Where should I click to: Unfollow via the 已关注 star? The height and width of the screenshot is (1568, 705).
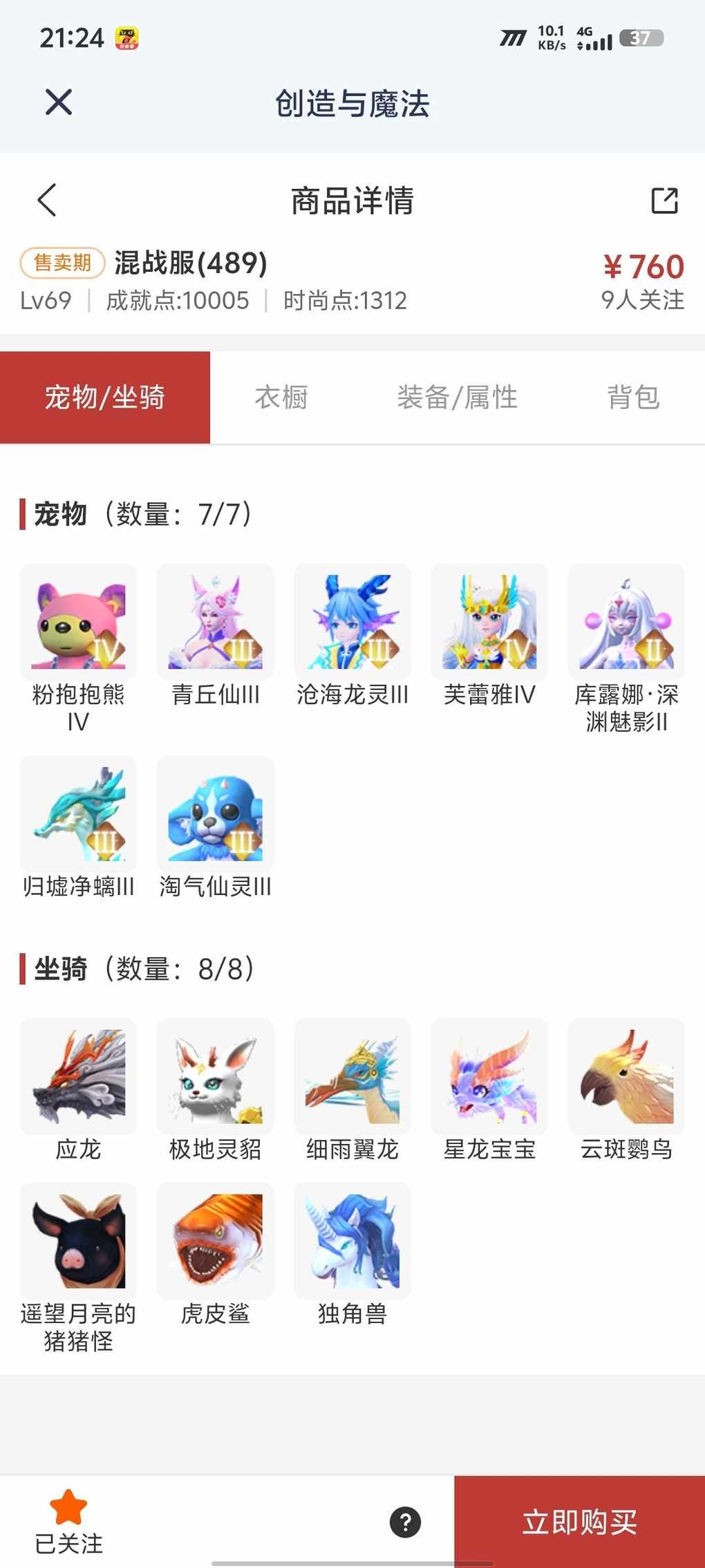coord(68,1520)
